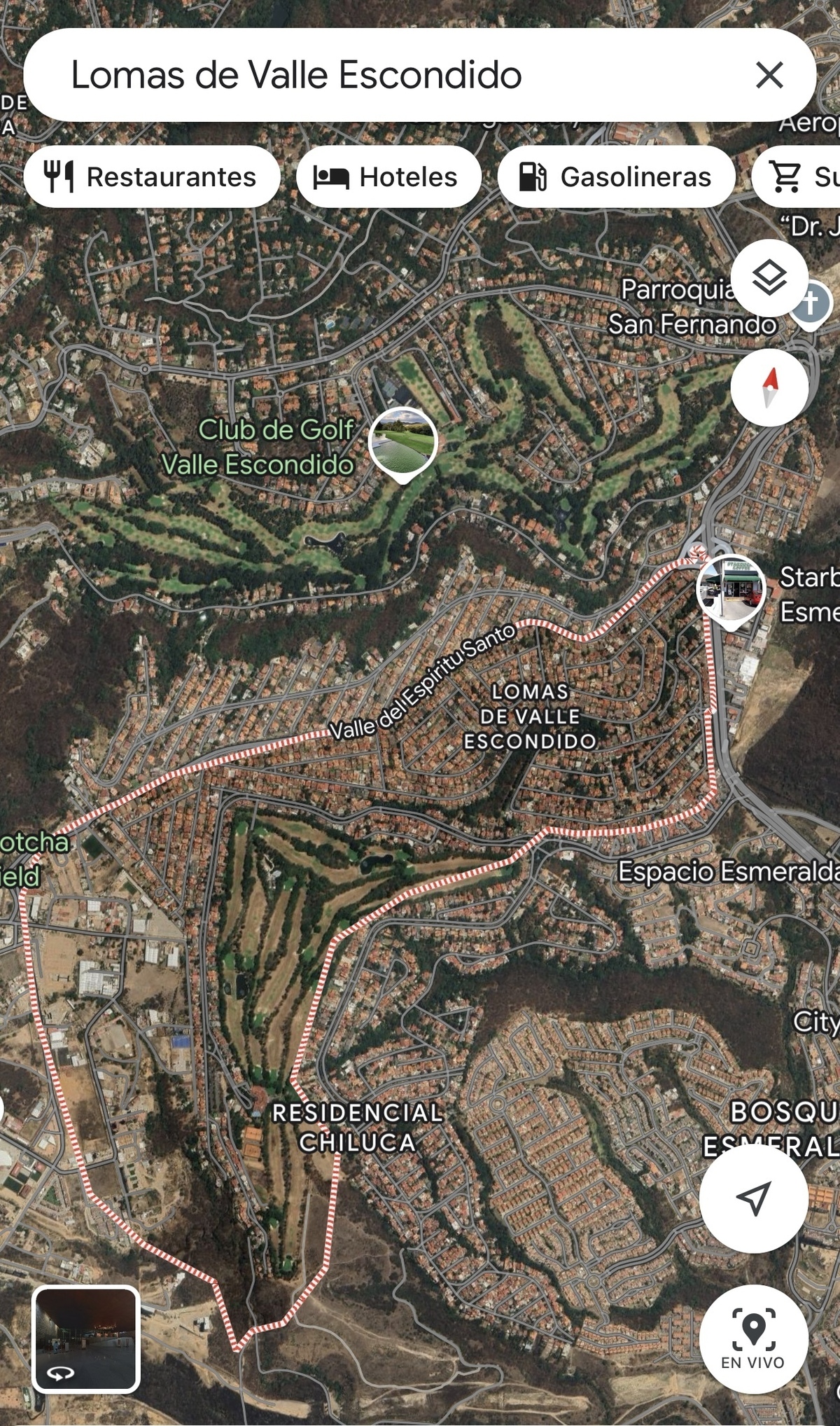Clear the search with the X button

[769, 75]
